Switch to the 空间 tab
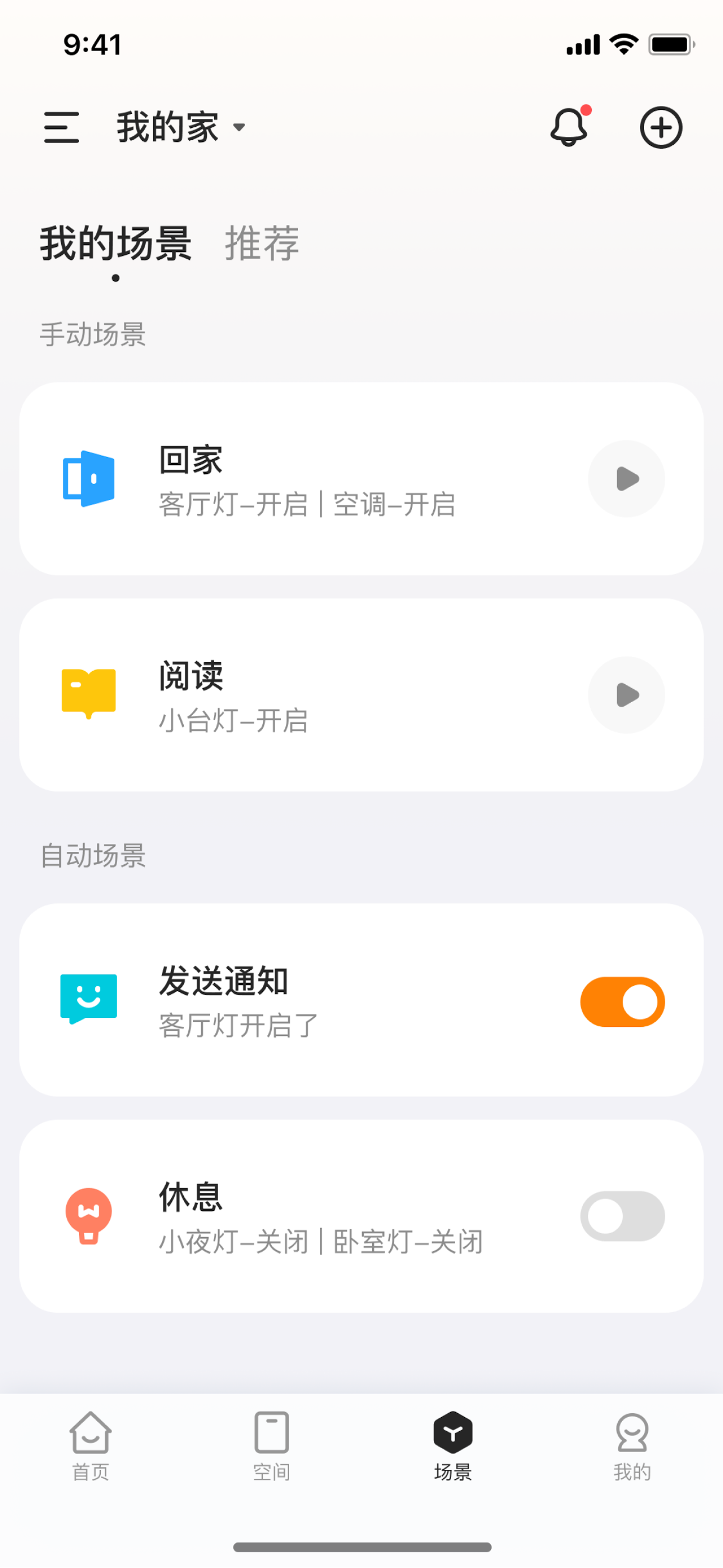The height and width of the screenshot is (1568, 723). click(271, 1446)
